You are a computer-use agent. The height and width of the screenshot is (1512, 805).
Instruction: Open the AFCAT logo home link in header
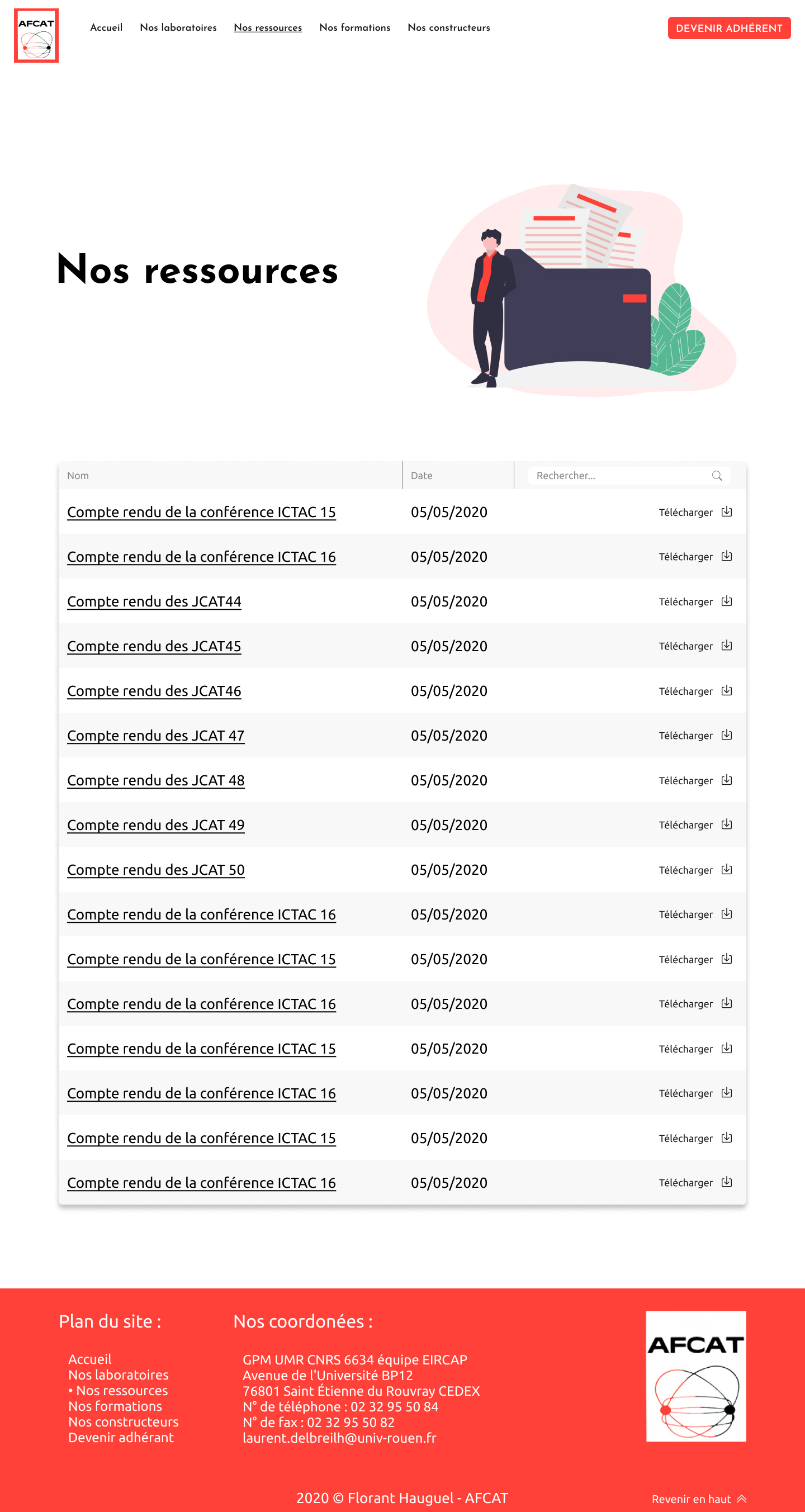36,36
